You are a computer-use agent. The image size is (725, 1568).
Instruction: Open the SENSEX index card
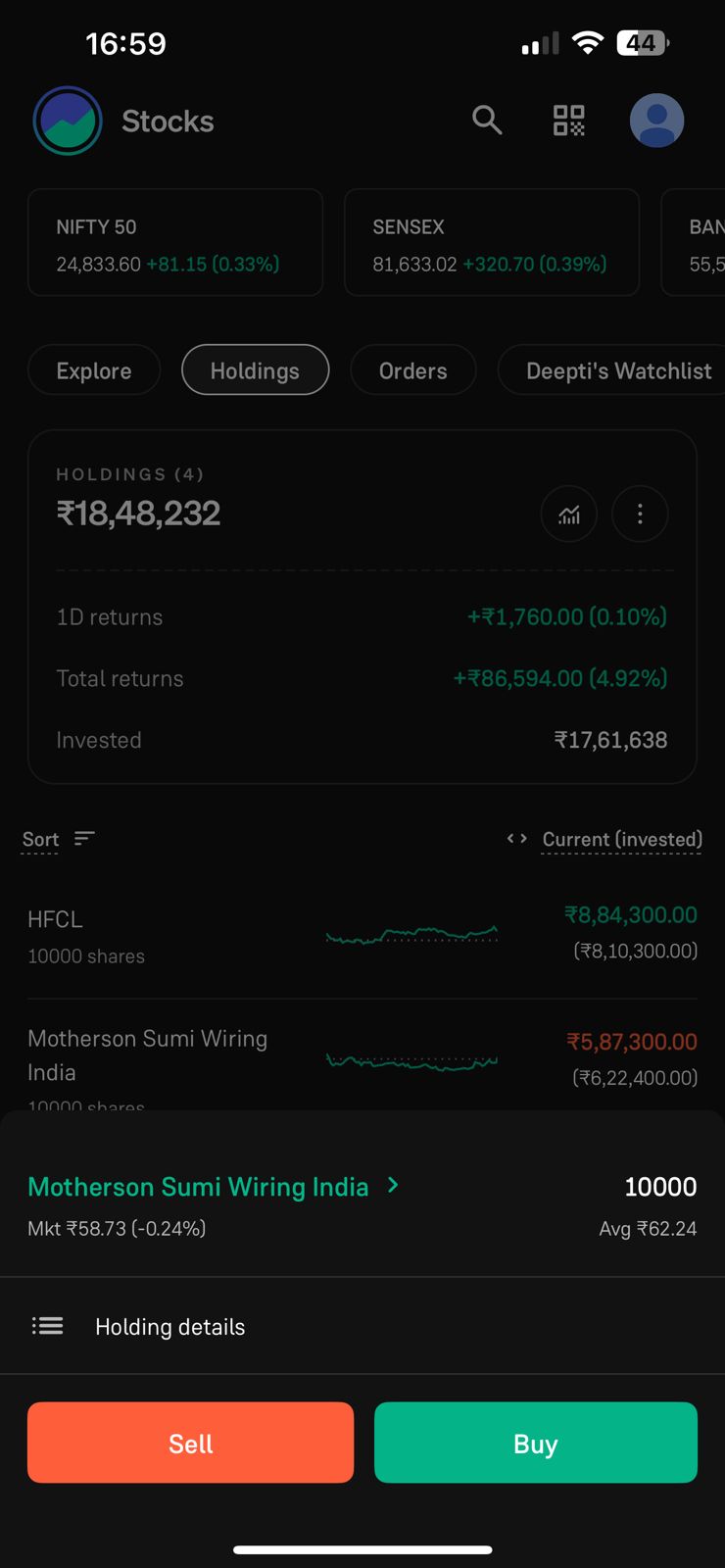tap(492, 242)
